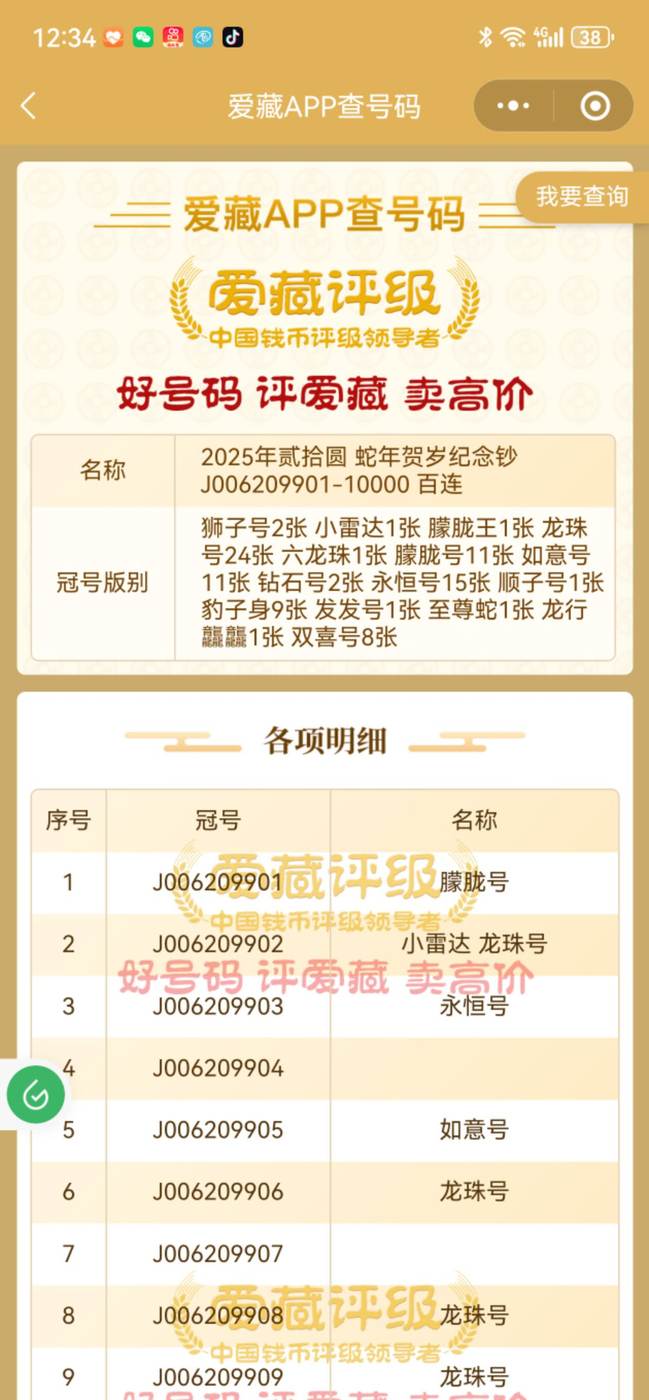Open the mini program three-dot menu
Image resolution: width=649 pixels, height=1400 pixels.
point(513,106)
